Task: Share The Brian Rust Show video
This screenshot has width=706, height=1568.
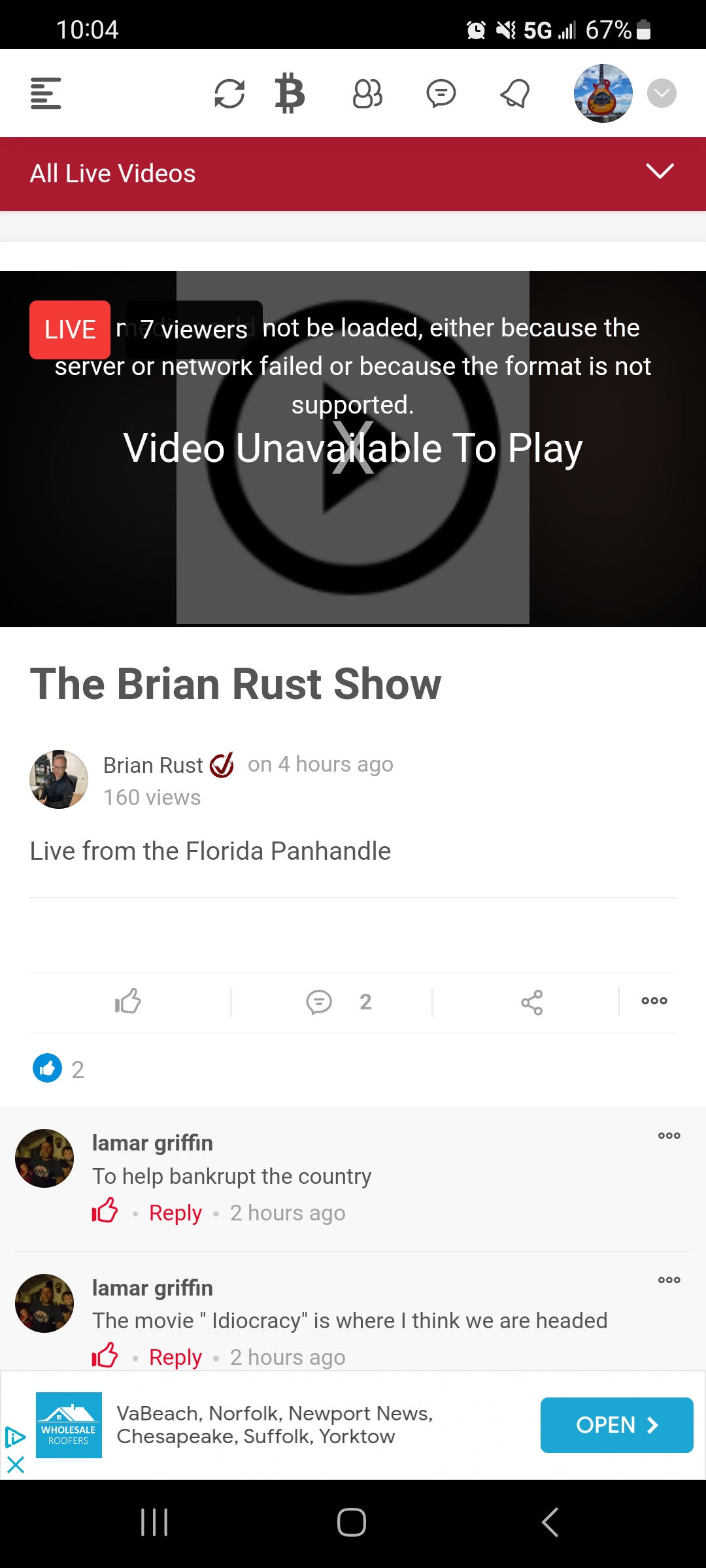Action: (531, 1002)
